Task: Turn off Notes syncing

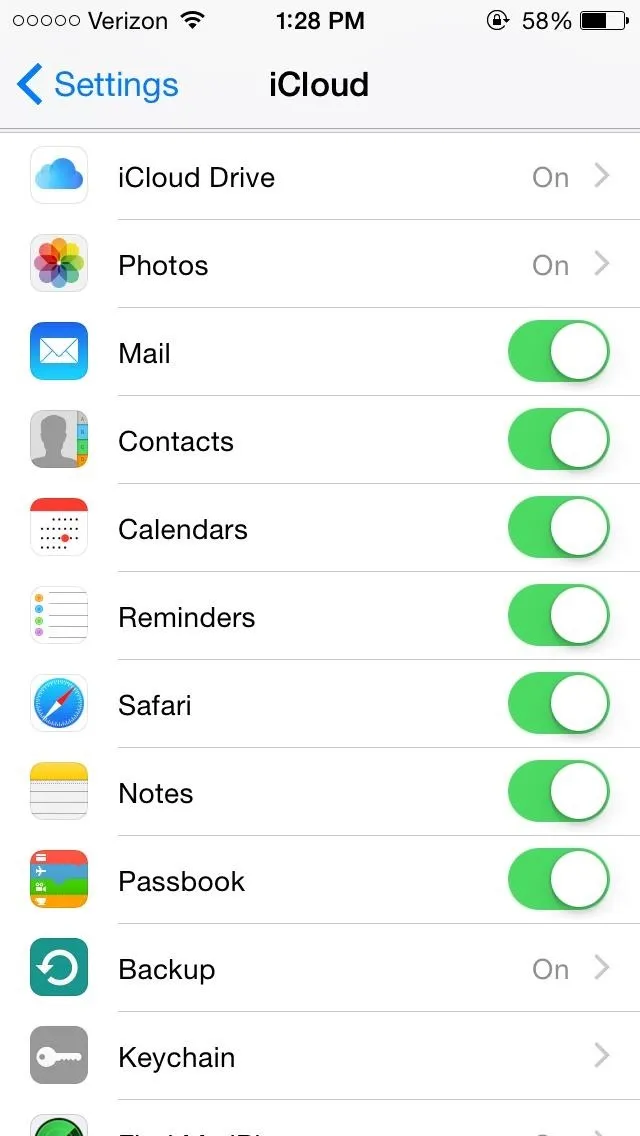Action: click(x=558, y=792)
